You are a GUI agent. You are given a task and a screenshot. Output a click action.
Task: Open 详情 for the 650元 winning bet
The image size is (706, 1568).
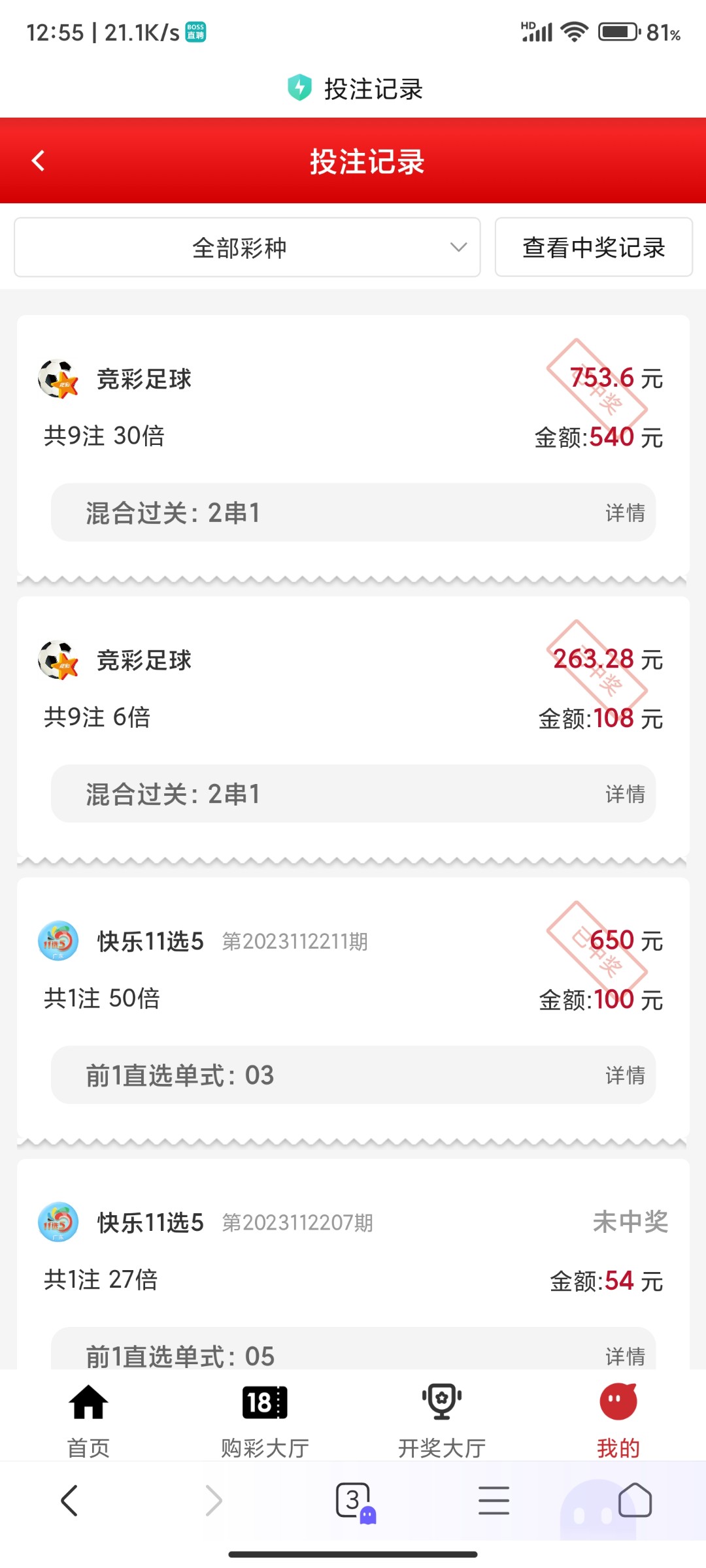624,1075
